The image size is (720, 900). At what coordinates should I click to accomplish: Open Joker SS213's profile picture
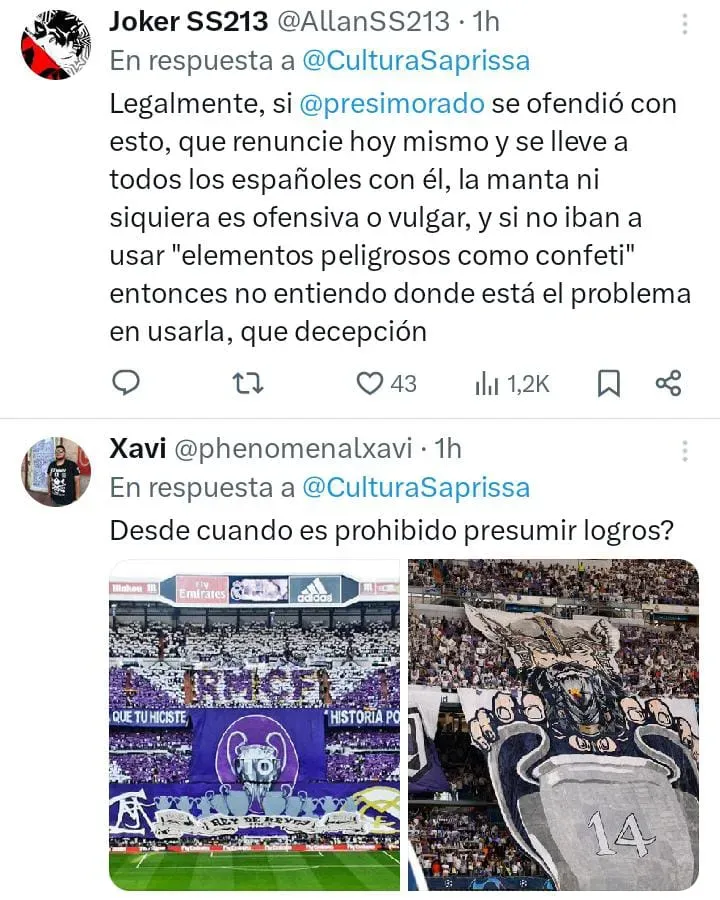tap(56, 45)
